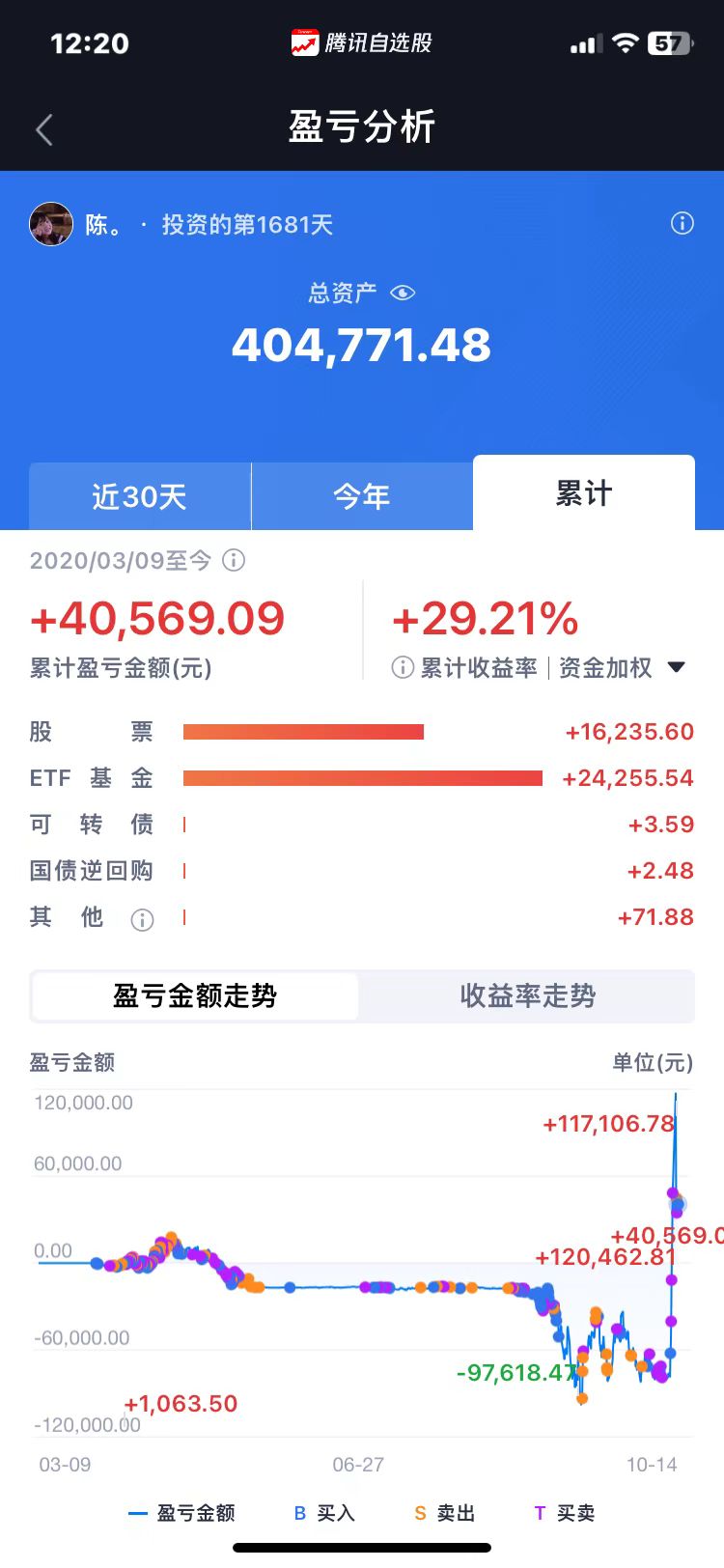
Task: Open info icon beside 其他
Action: 142,920
